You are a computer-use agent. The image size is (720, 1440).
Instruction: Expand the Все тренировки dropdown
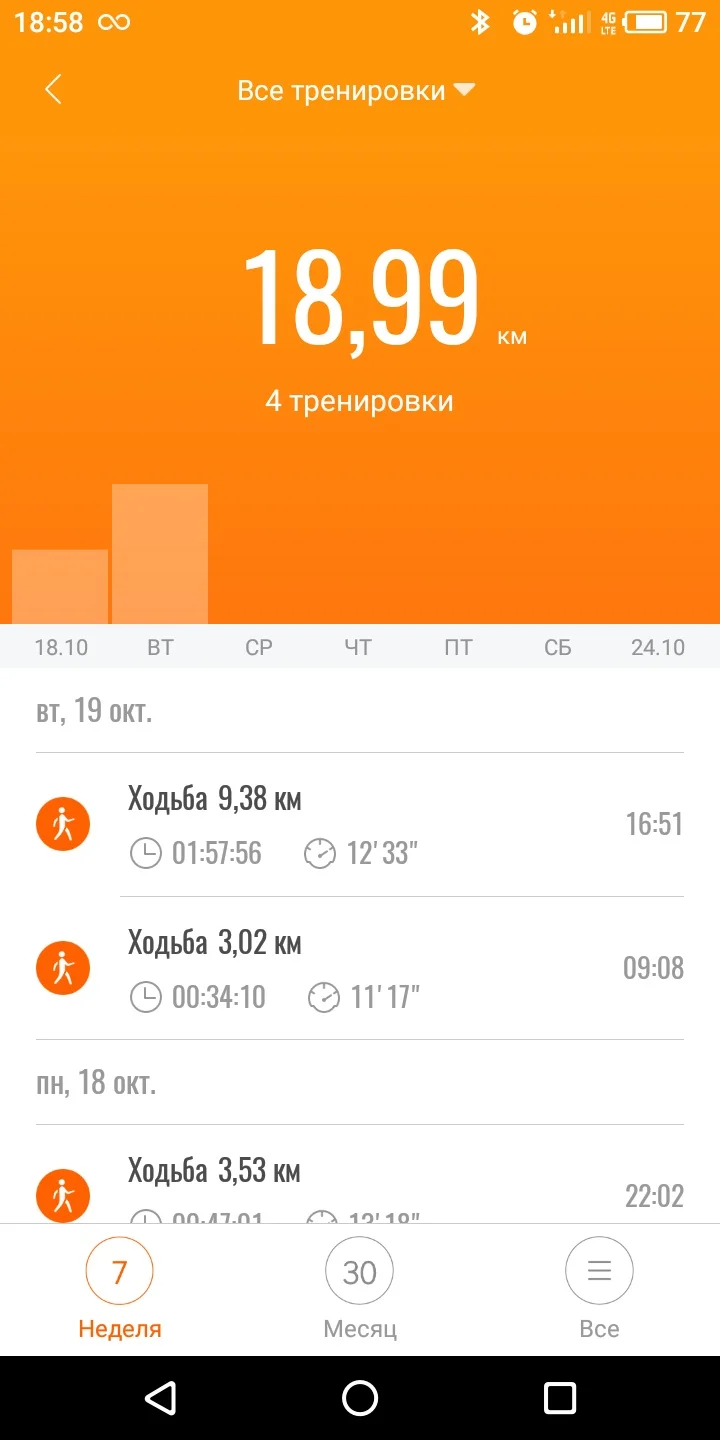355,91
